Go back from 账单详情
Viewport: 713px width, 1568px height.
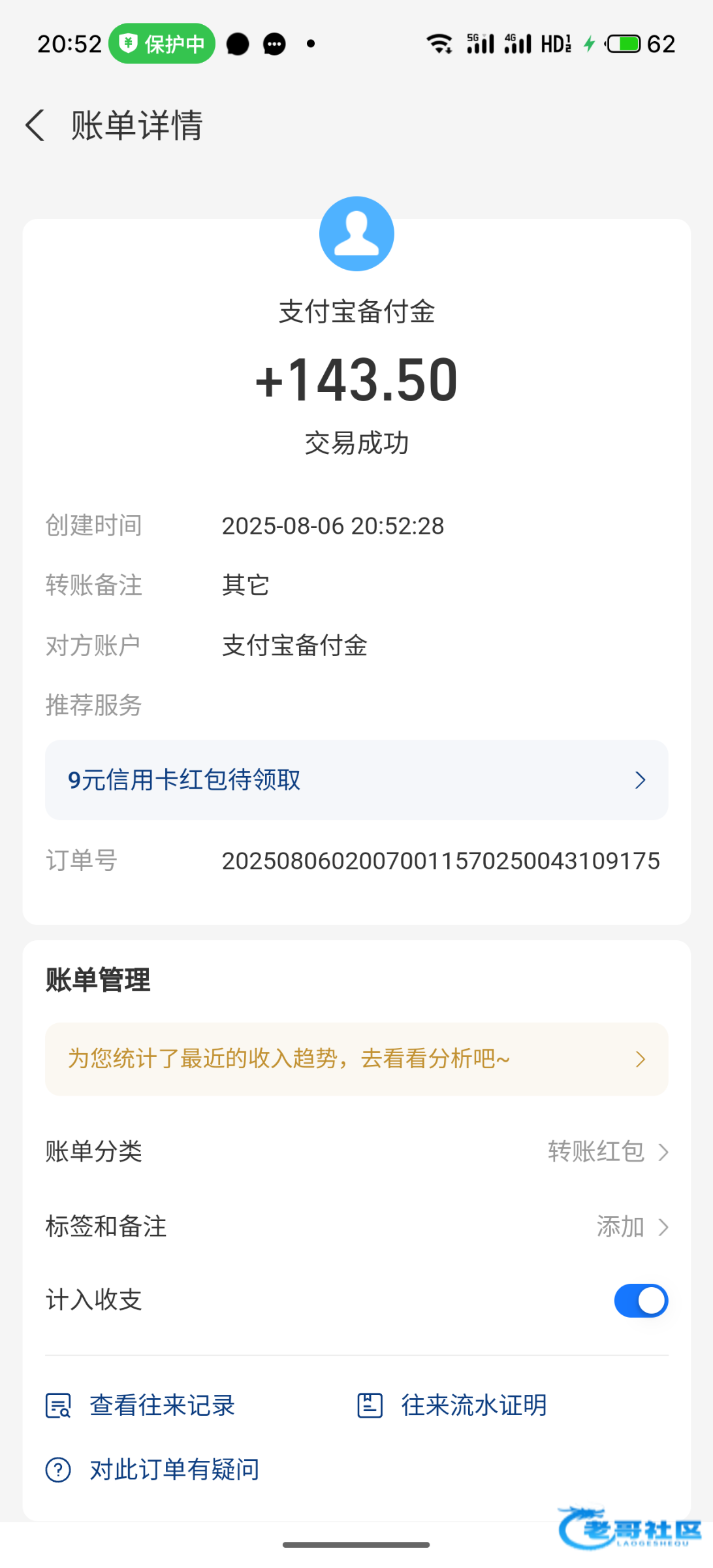tap(35, 125)
